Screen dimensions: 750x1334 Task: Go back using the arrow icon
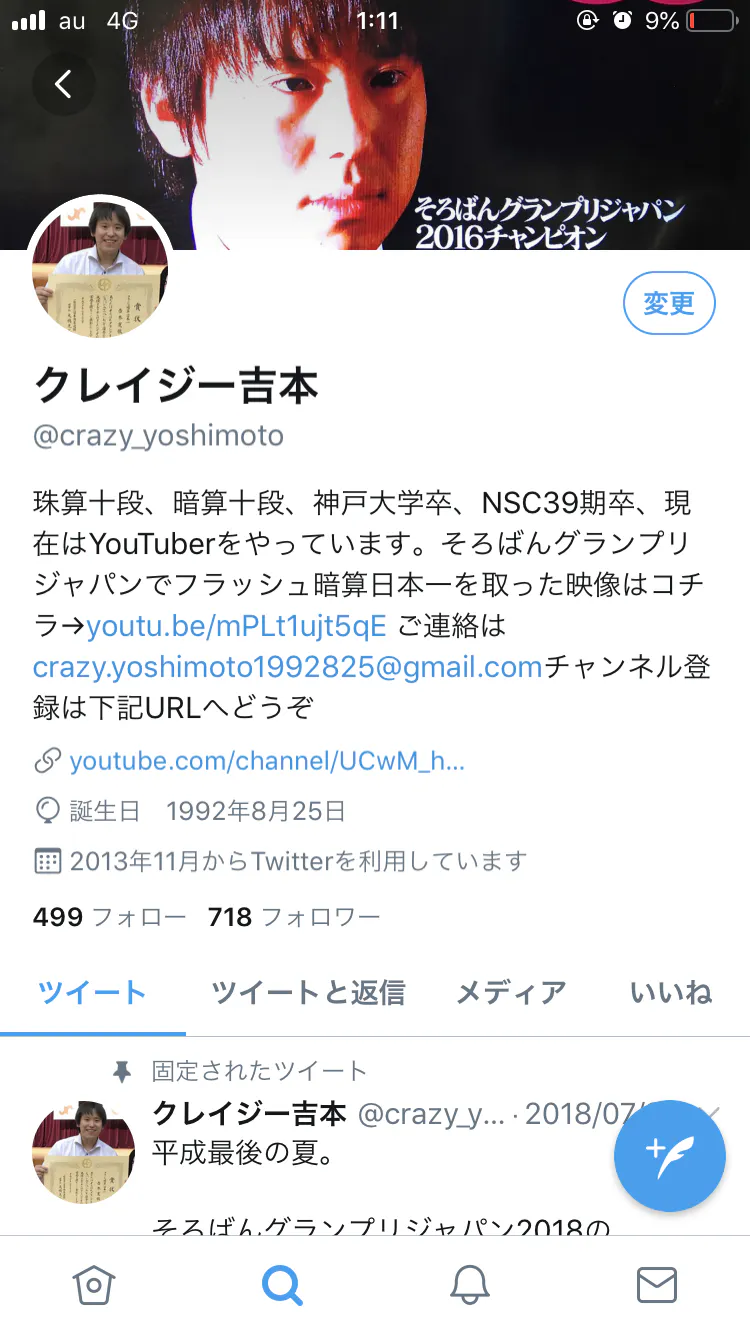coord(63,84)
